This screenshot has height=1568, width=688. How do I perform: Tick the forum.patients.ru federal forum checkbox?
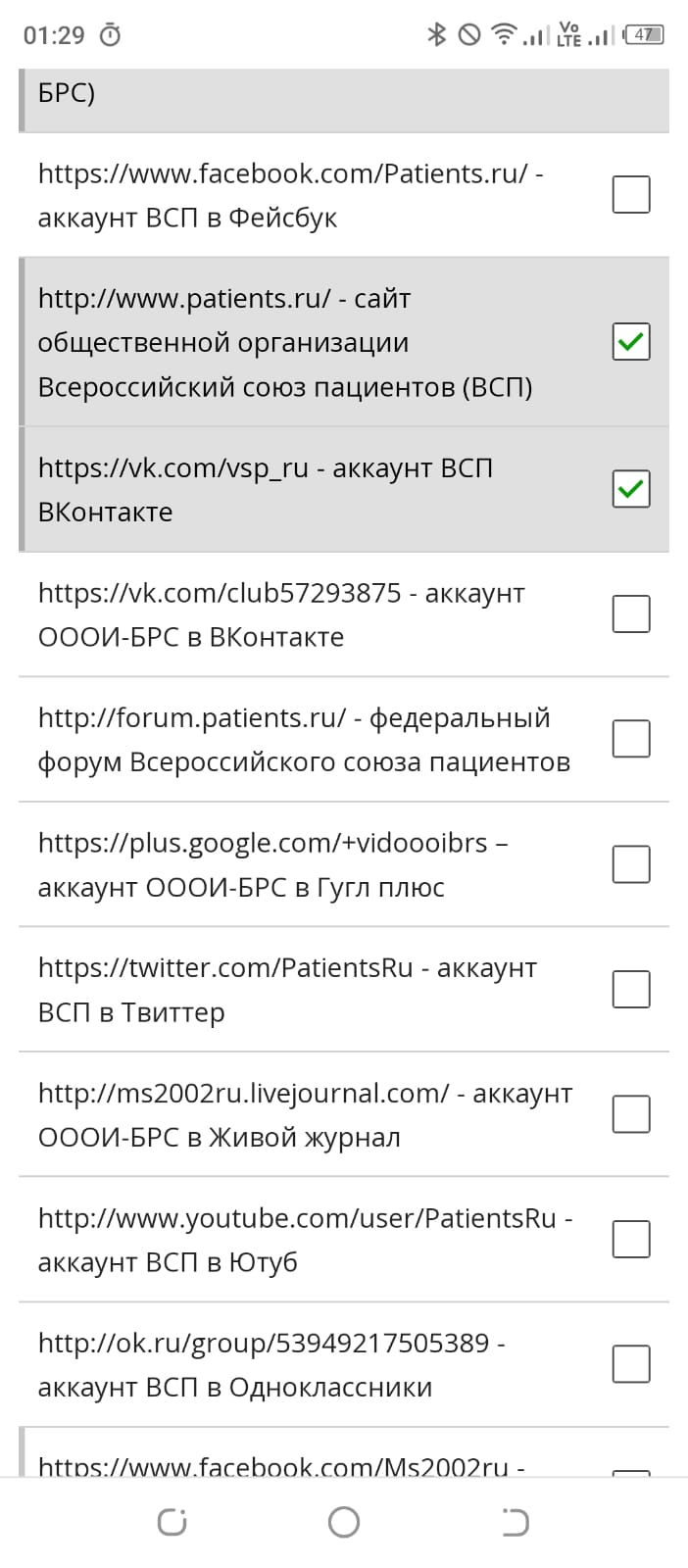click(x=630, y=739)
